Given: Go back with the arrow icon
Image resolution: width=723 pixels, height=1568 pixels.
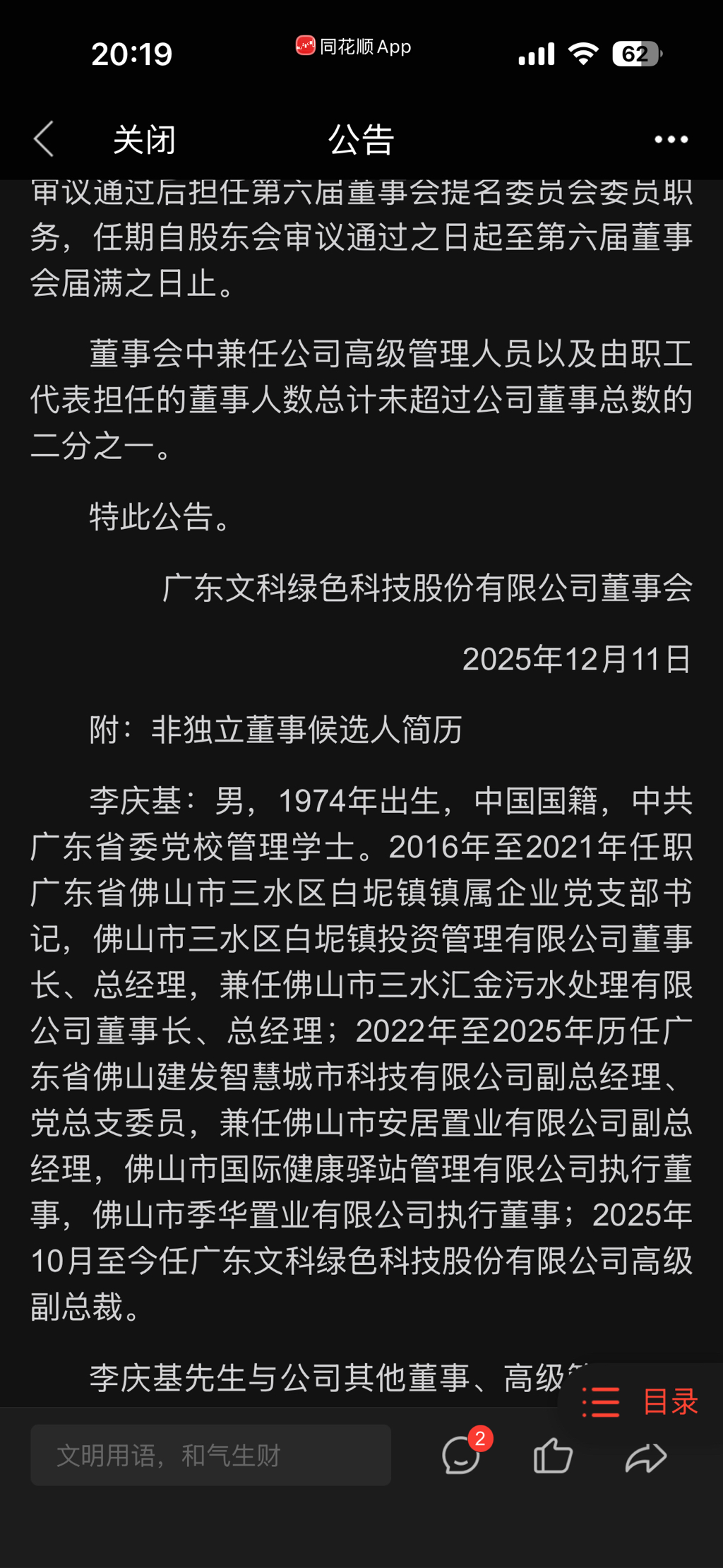Looking at the screenshot, I should tap(44, 138).
